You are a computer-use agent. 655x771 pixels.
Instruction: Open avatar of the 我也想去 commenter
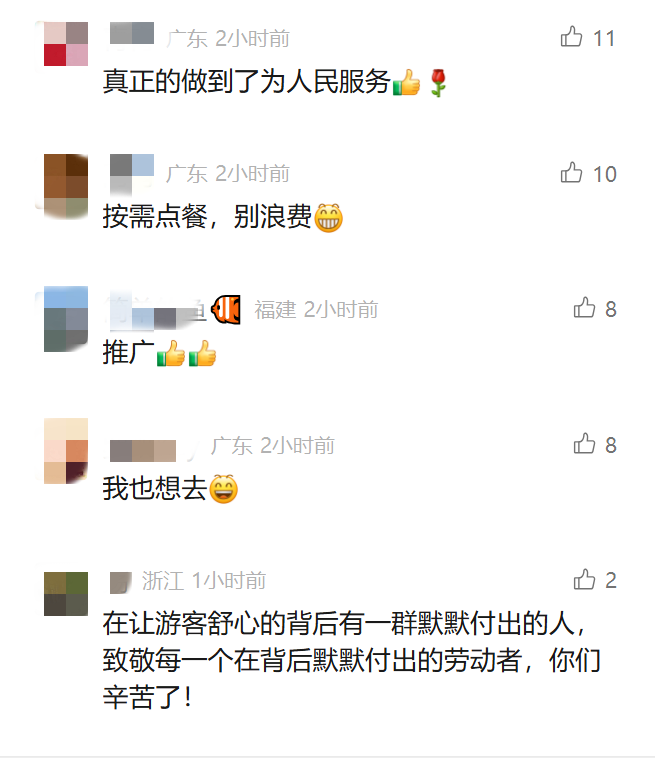coord(66,452)
